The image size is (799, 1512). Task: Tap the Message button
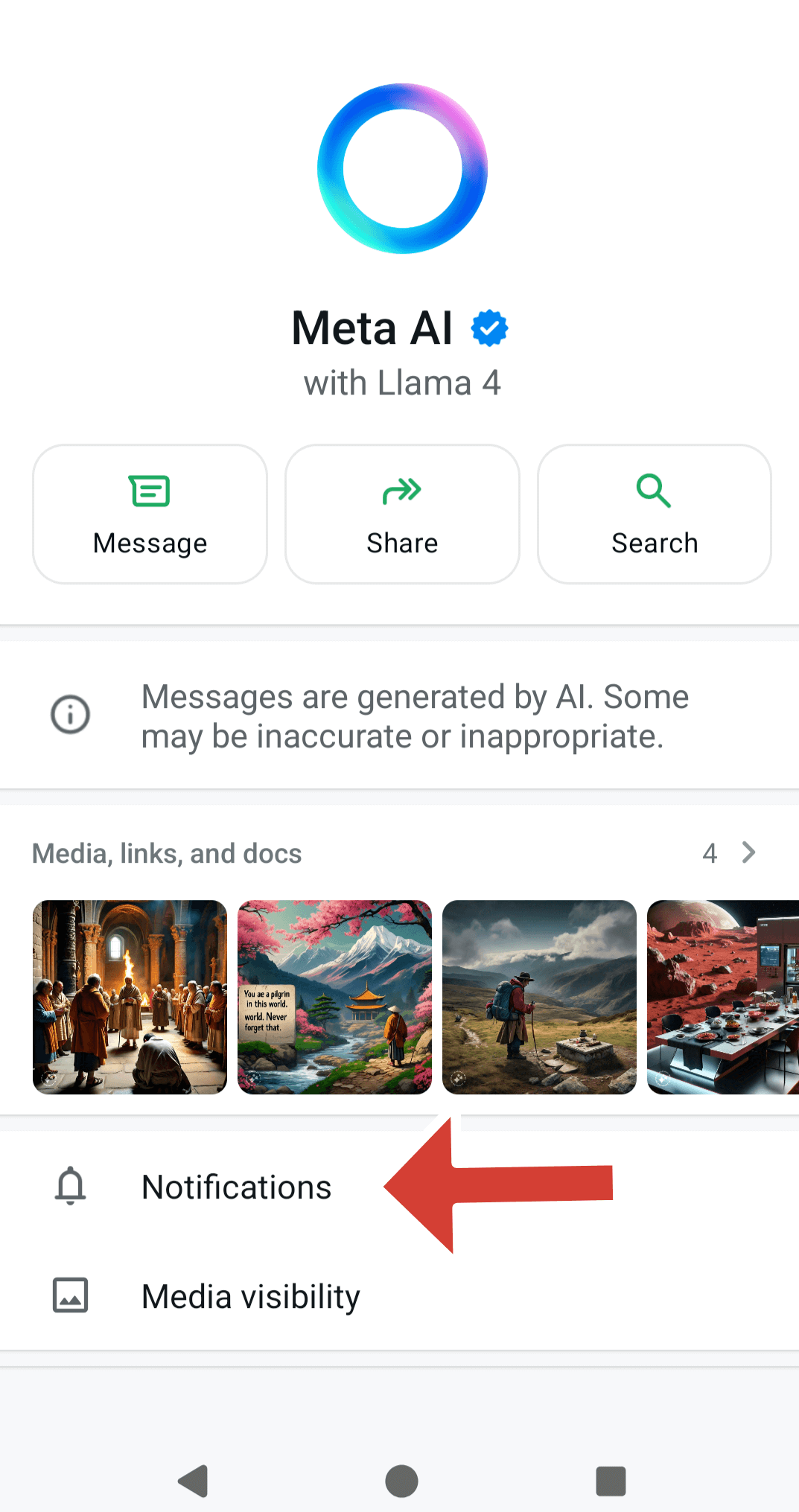click(150, 514)
